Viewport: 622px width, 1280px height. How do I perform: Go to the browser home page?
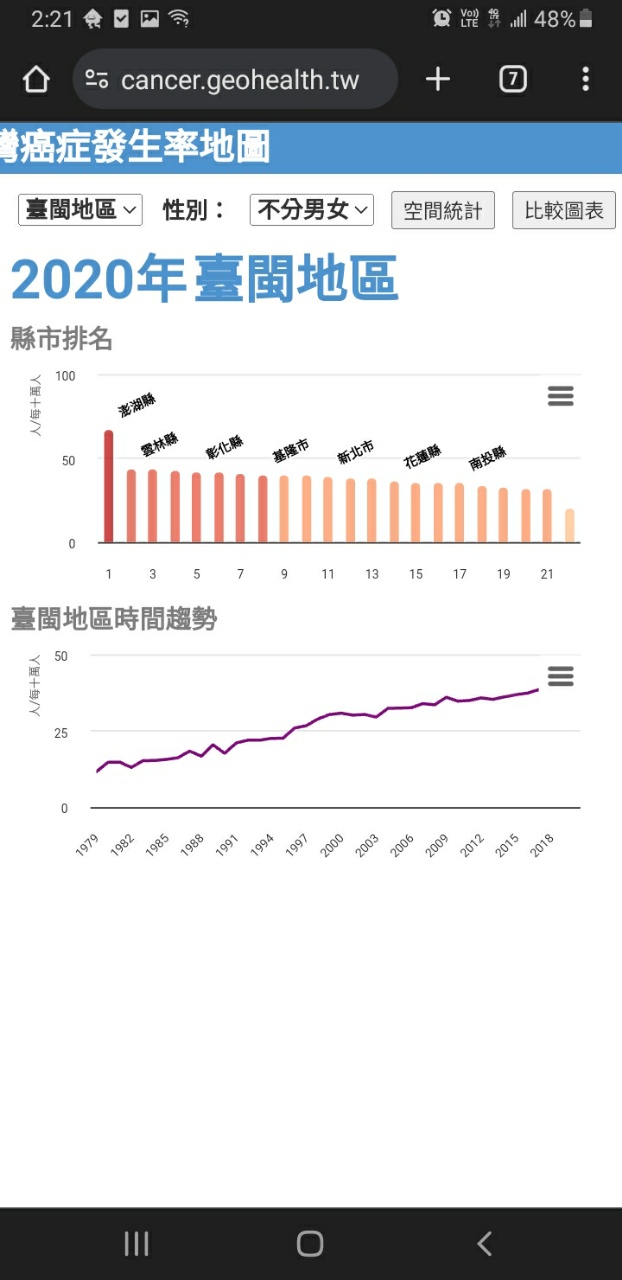[36, 80]
